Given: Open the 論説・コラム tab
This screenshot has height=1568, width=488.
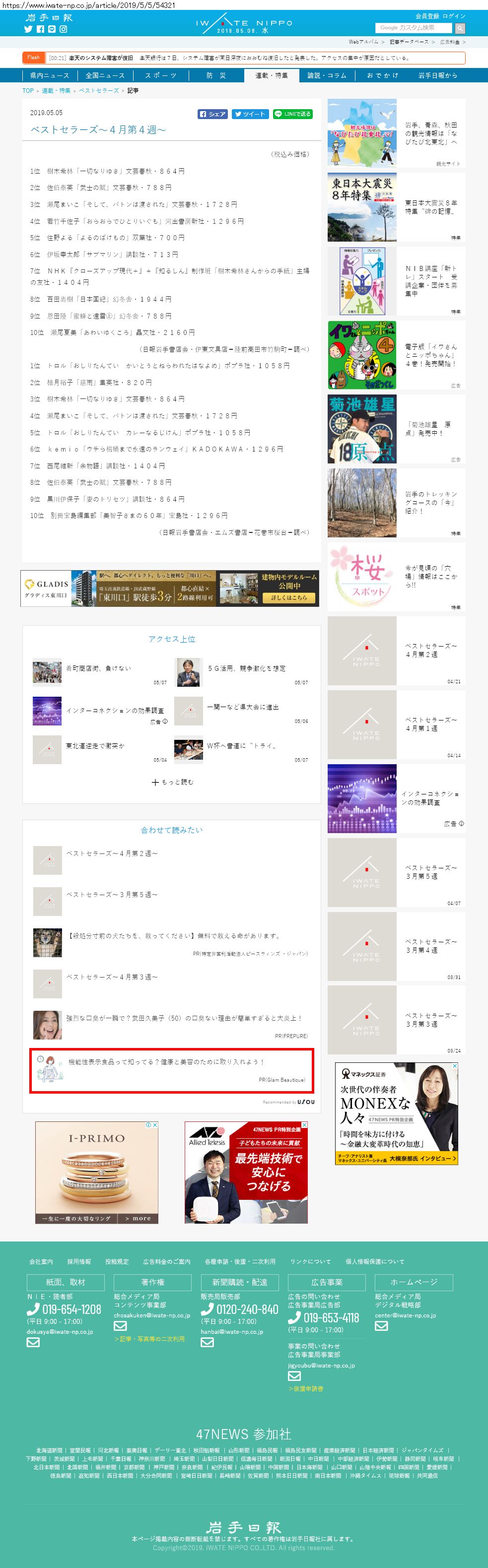Looking at the screenshot, I should click(x=327, y=75).
